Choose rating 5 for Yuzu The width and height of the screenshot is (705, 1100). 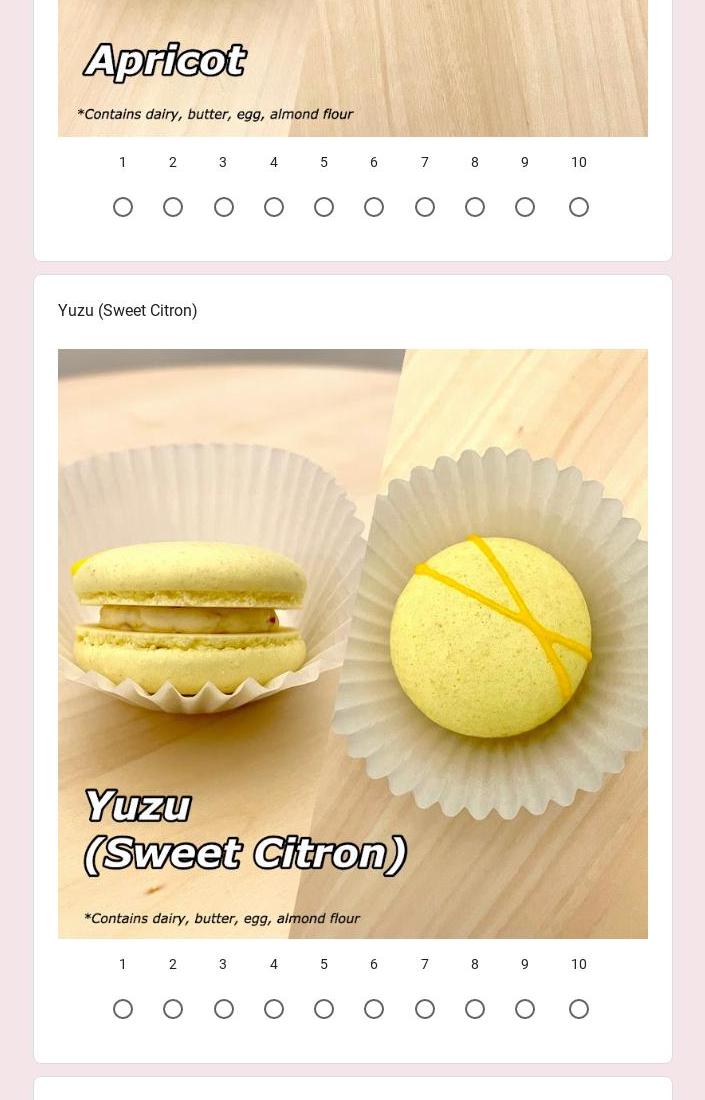324,1009
